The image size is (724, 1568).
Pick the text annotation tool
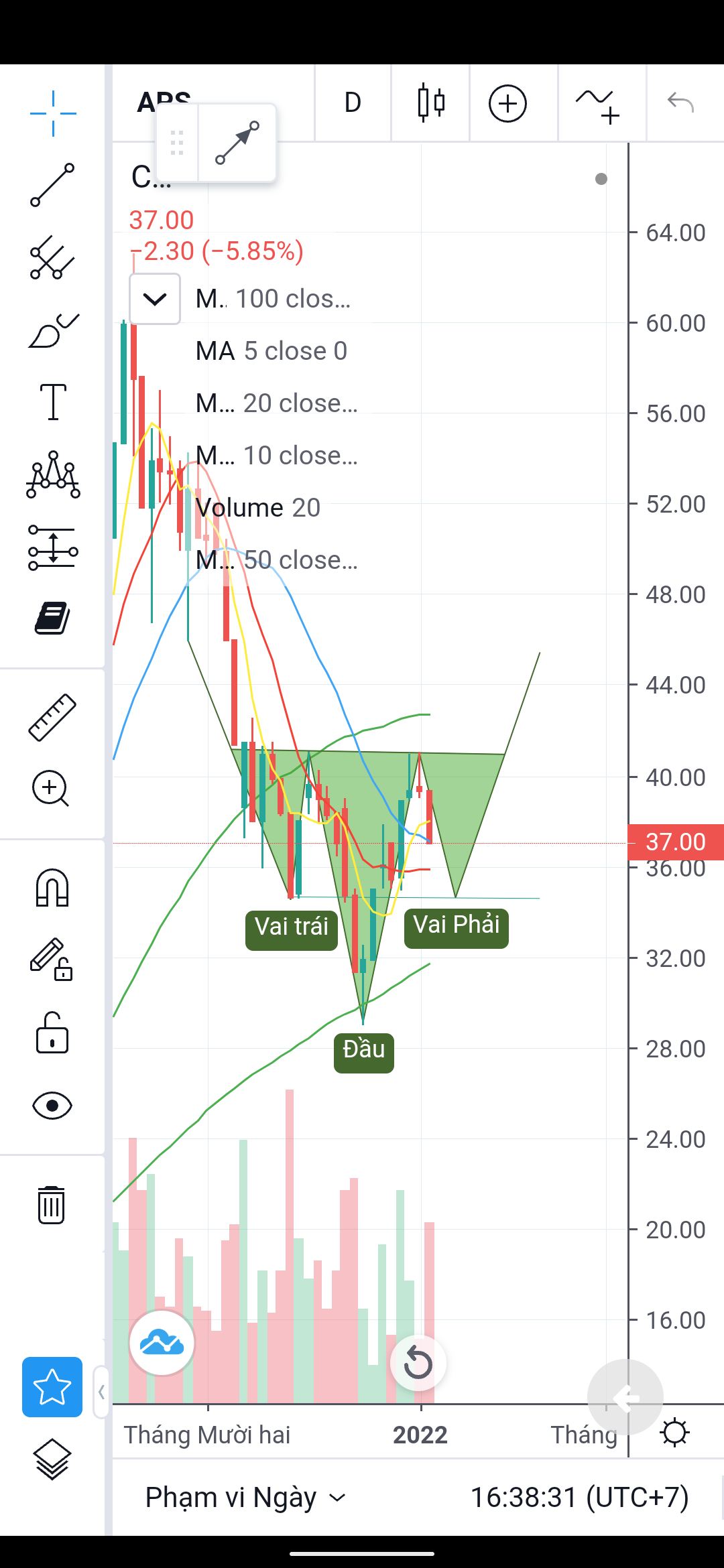point(53,402)
